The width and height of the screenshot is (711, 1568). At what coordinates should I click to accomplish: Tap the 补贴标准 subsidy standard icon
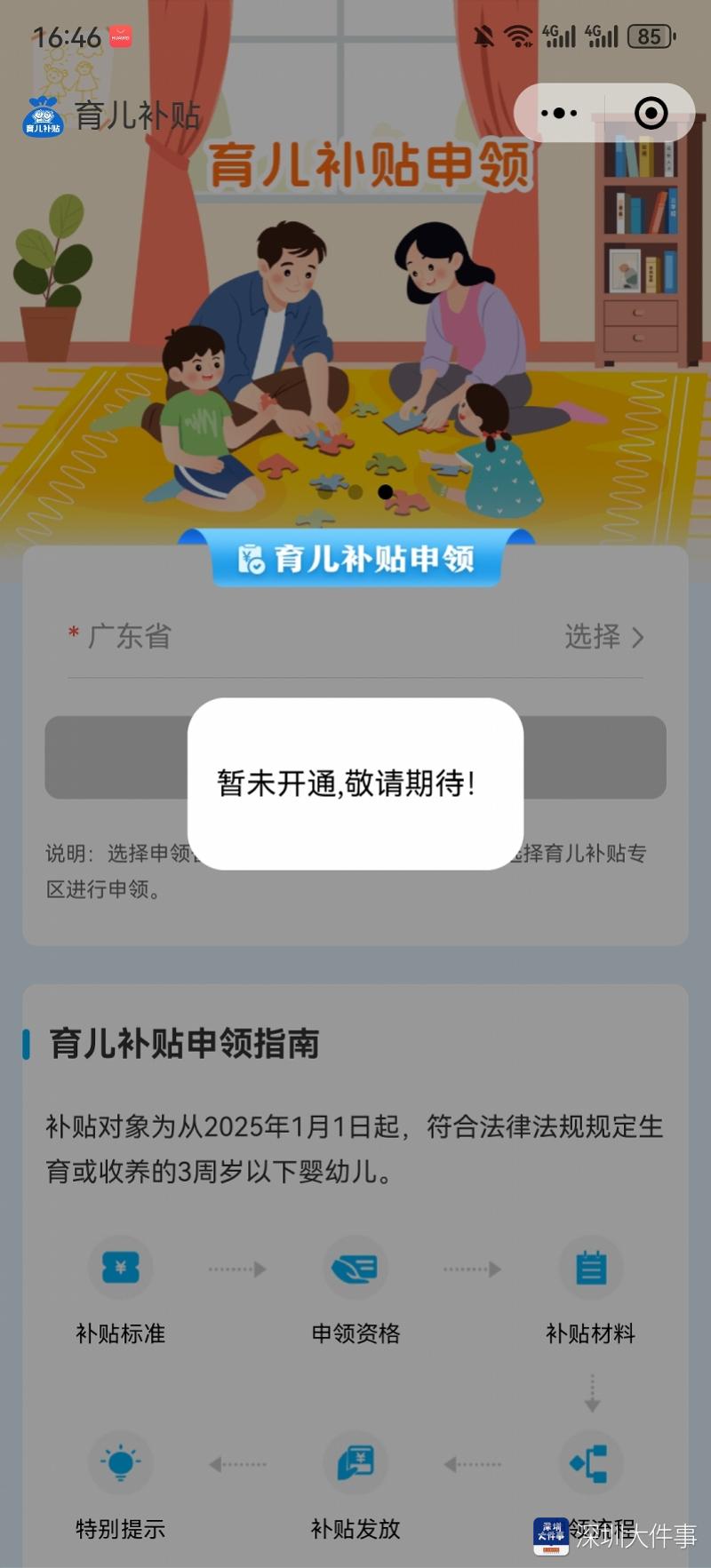(x=121, y=1268)
